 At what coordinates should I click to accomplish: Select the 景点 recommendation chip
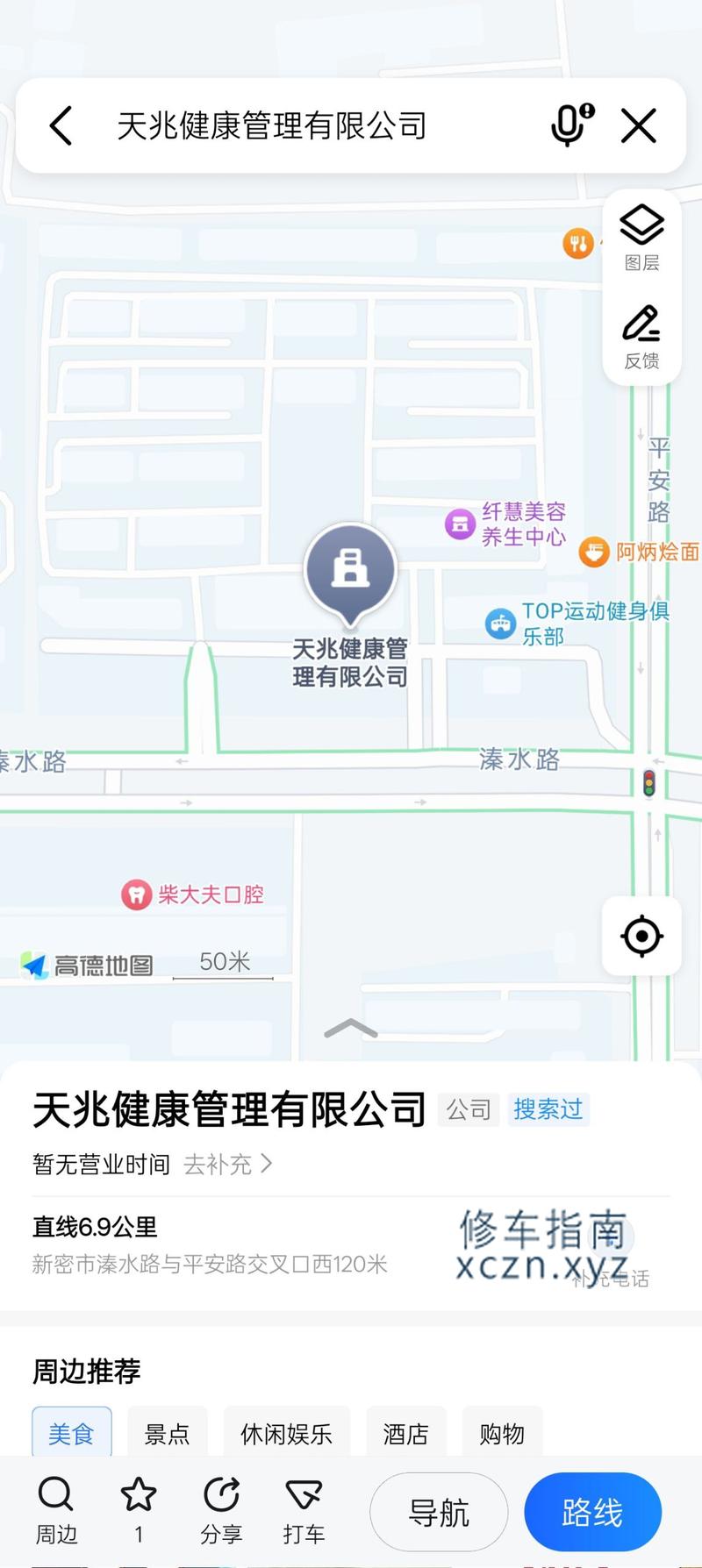pos(167,1434)
